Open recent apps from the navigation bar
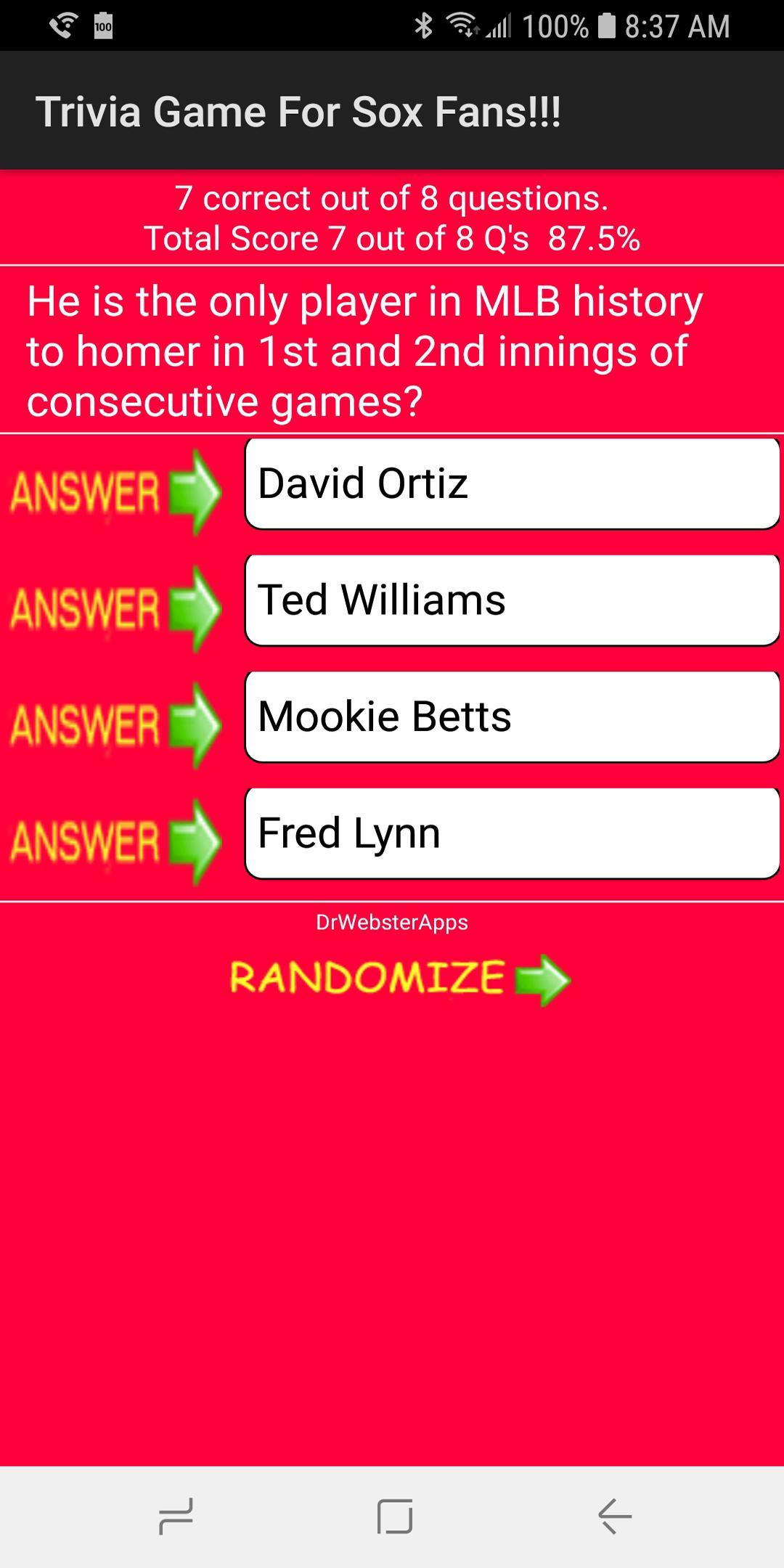The image size is (784, 1568). 176,1516
